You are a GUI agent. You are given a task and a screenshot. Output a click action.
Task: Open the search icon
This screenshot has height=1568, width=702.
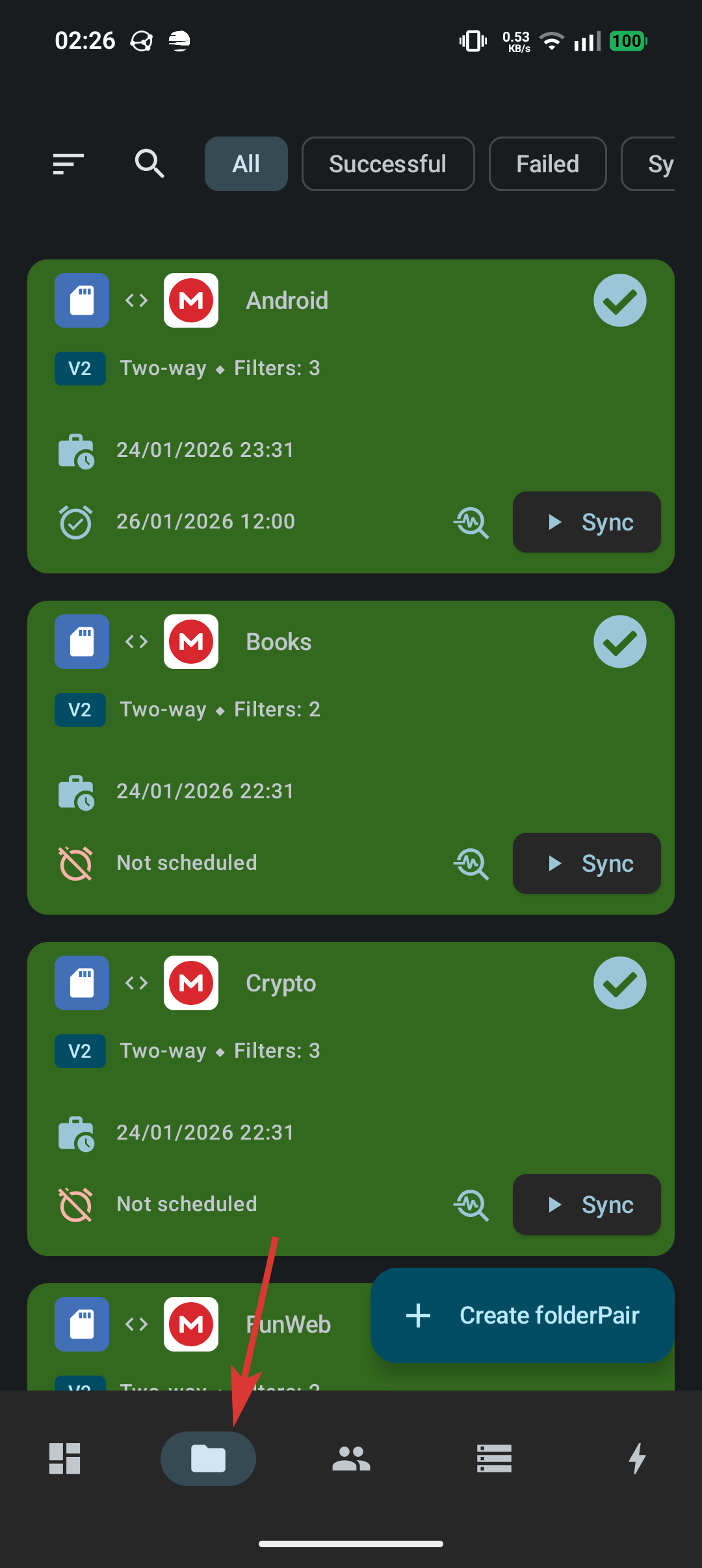(x=149, y=164)
